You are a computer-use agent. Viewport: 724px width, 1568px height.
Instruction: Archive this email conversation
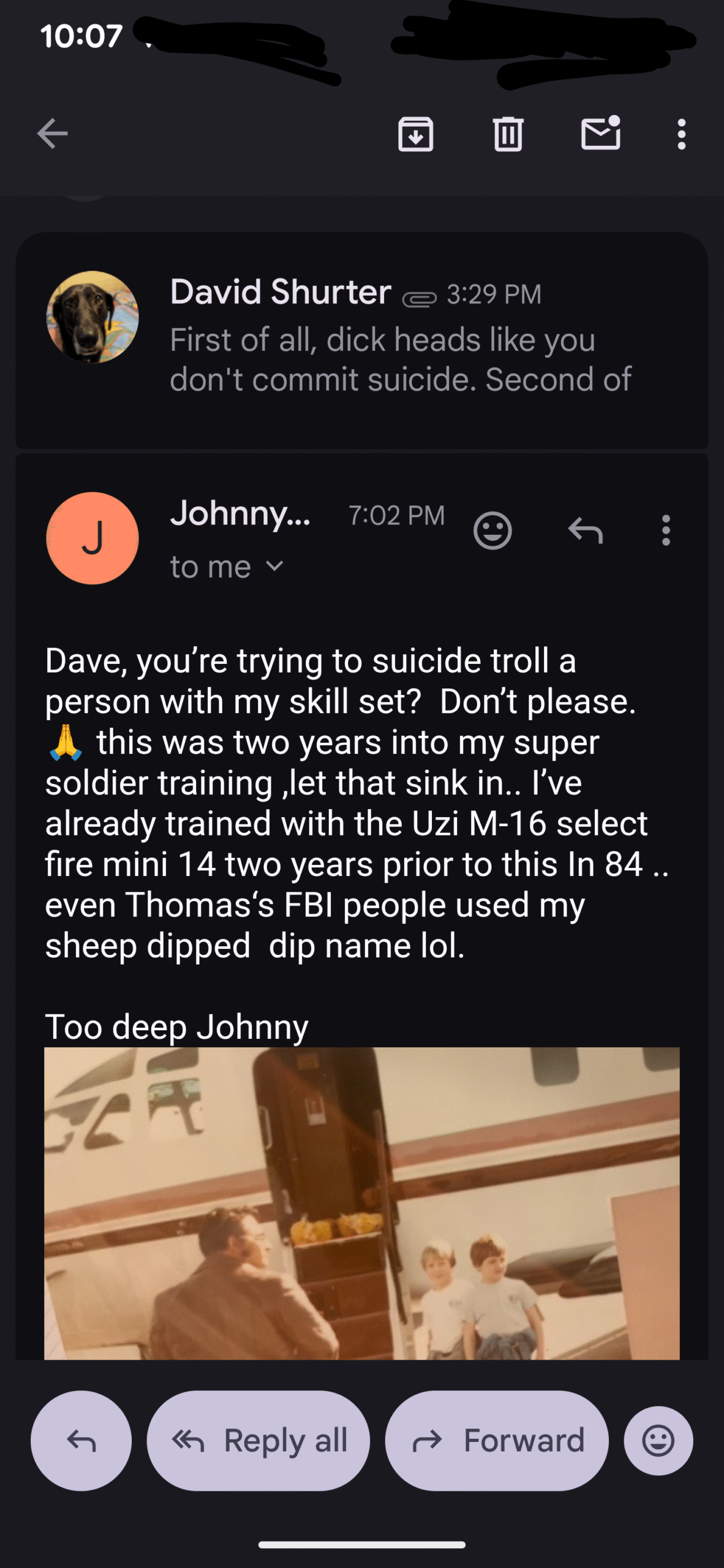pos(416,134)
